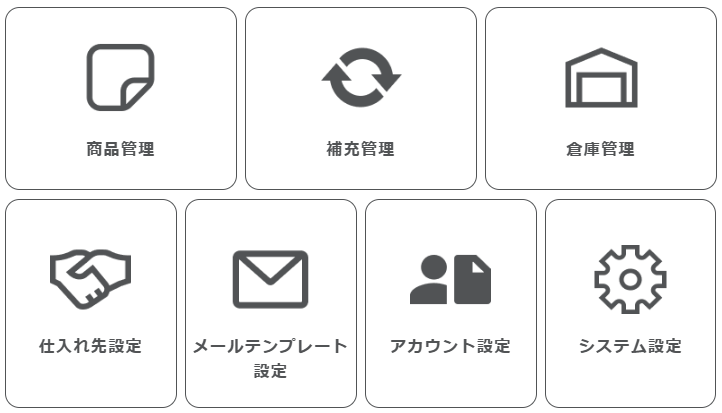Screen dimensions: 722x413
Task: Go to 倉庫管理
Action: pyautogui.click(x=601, y=99)
